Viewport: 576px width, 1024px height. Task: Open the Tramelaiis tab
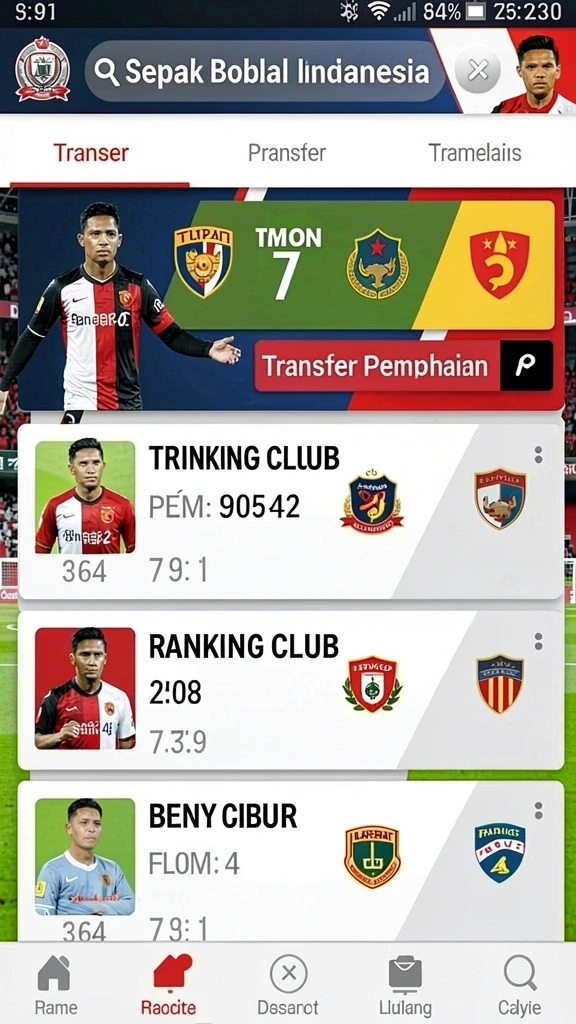(475, 153)
